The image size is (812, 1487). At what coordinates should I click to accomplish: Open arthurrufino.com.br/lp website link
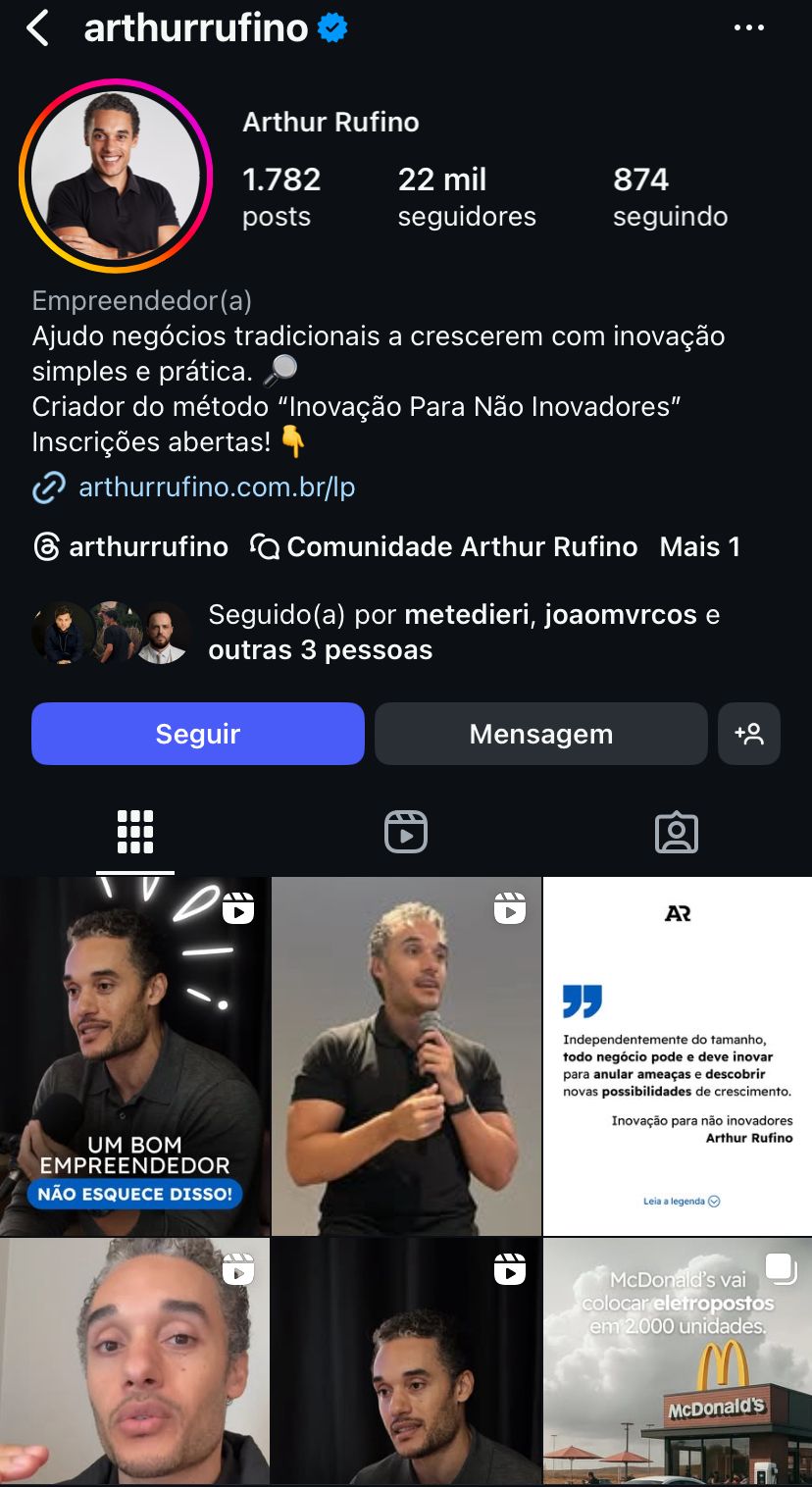click(x=217, y=487)
